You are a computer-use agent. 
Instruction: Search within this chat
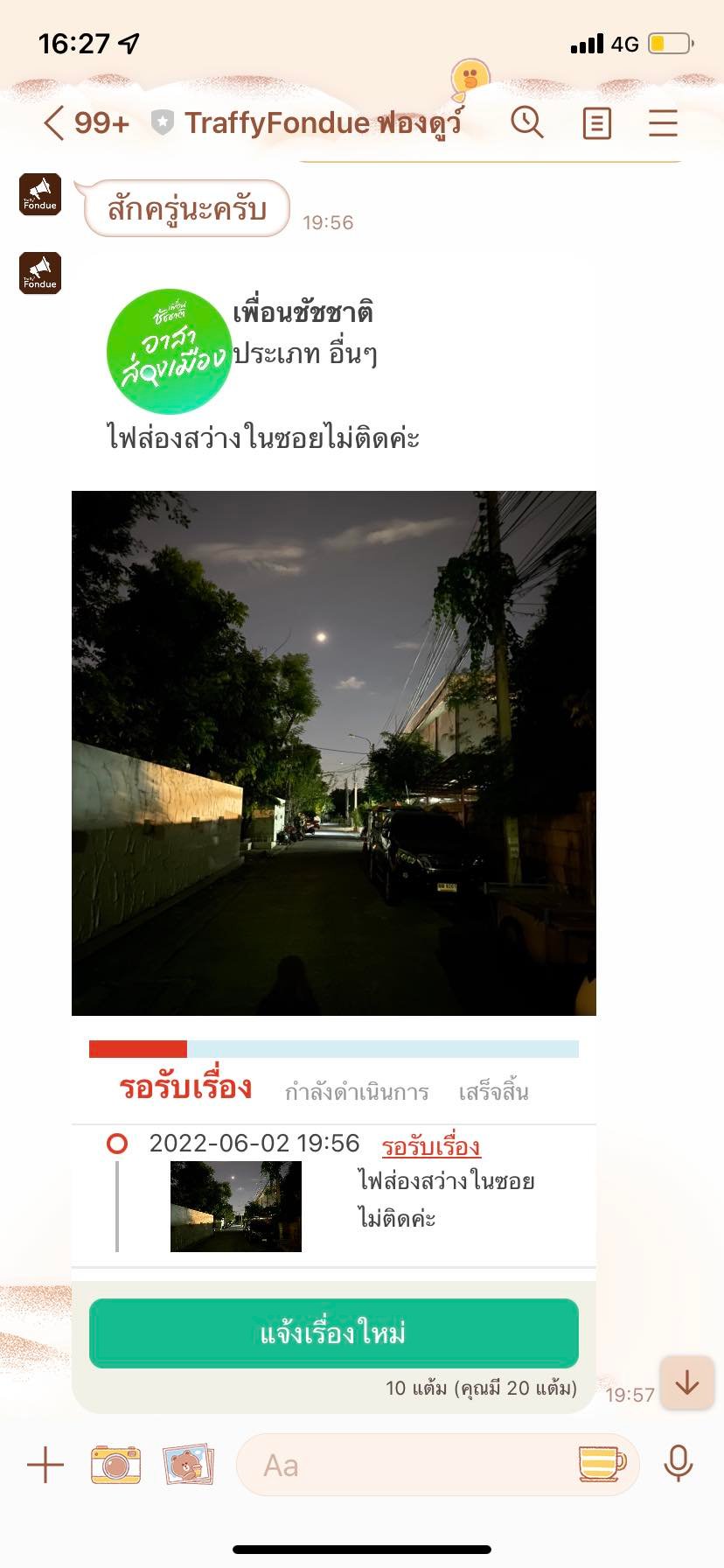point(527,122)
